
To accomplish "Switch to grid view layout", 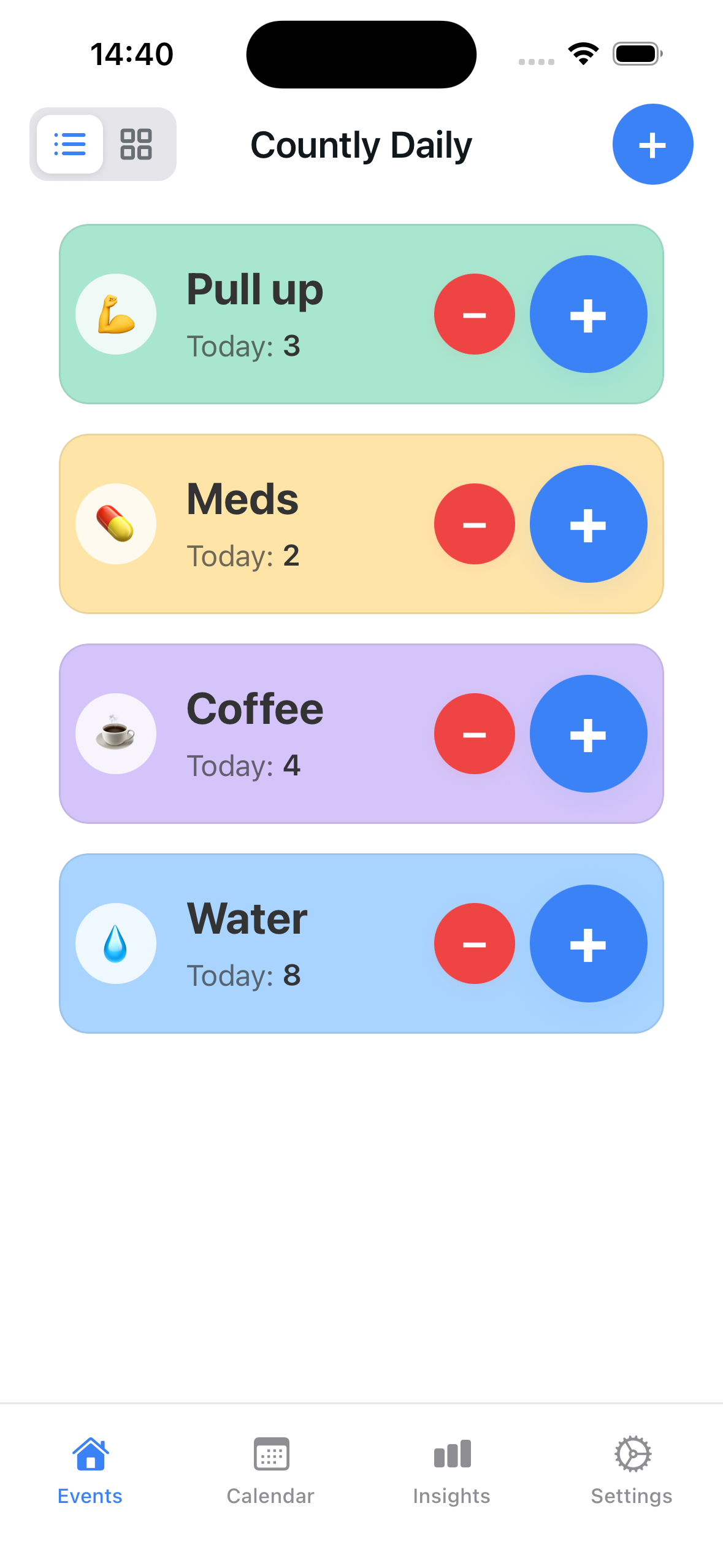I will click(x=136, y=144).
